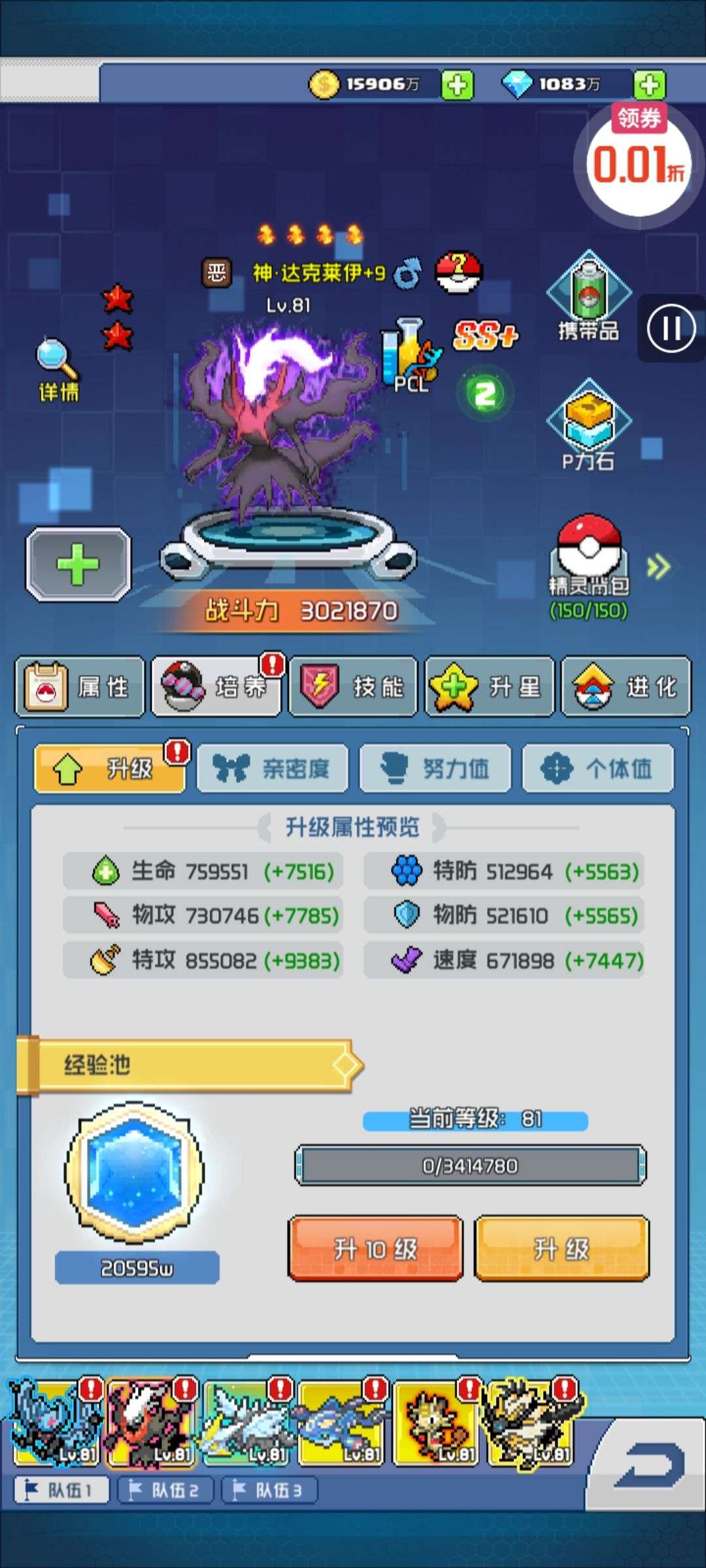Switch to 技能 tab
The width and height of the screenshot is (706, 1568).
tap(353, 687)
